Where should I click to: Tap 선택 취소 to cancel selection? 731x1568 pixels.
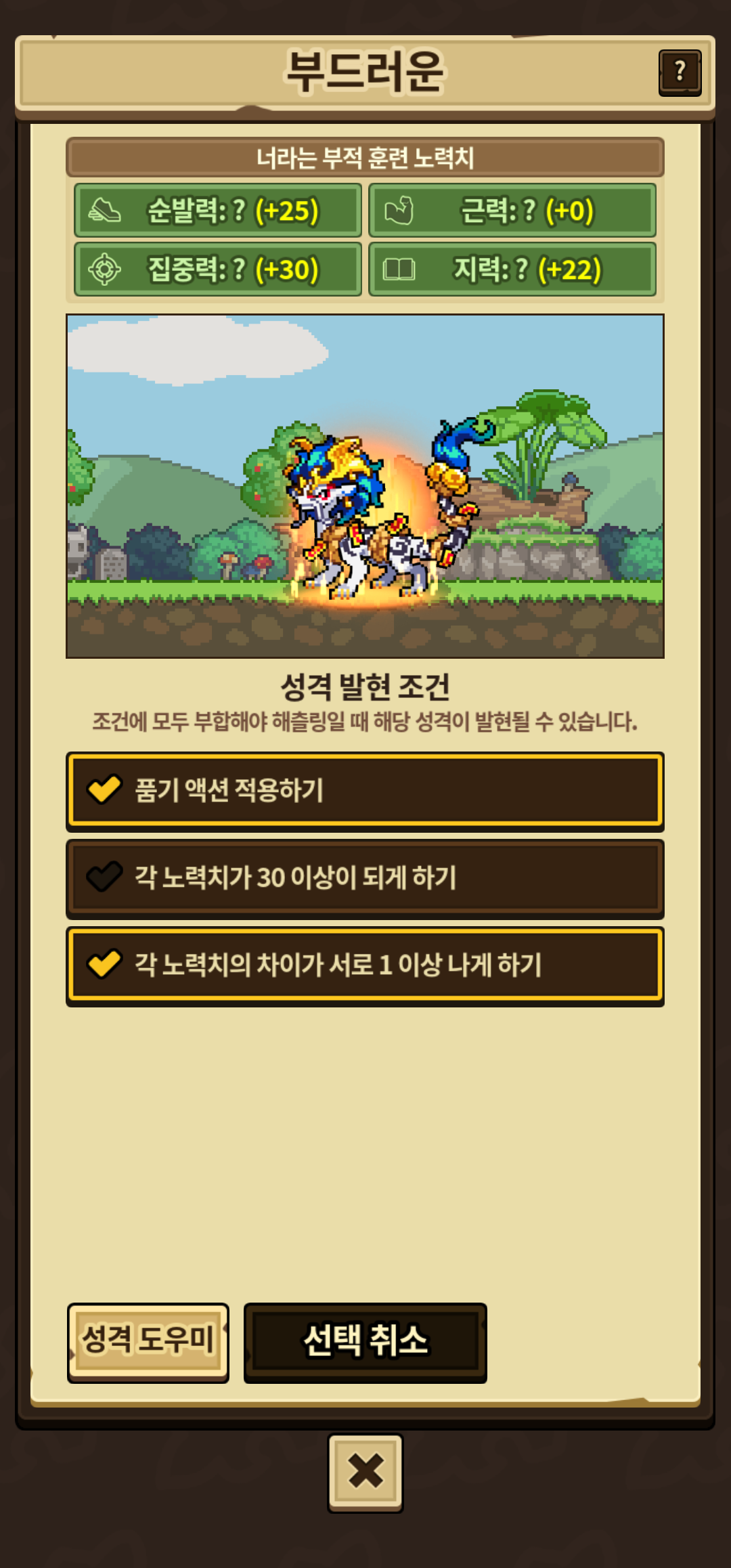click(x=365, y=1342)
